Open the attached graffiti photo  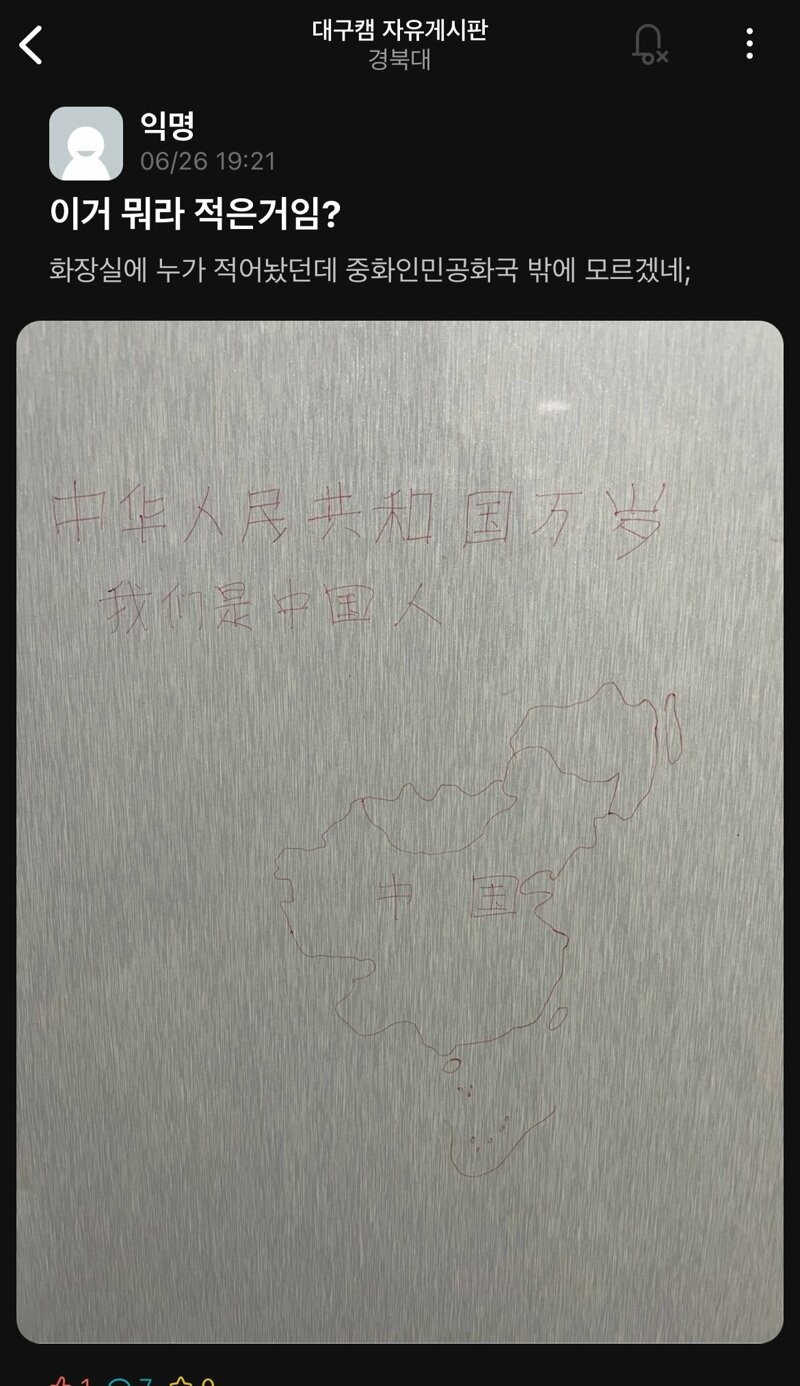[x=400, y=830]
